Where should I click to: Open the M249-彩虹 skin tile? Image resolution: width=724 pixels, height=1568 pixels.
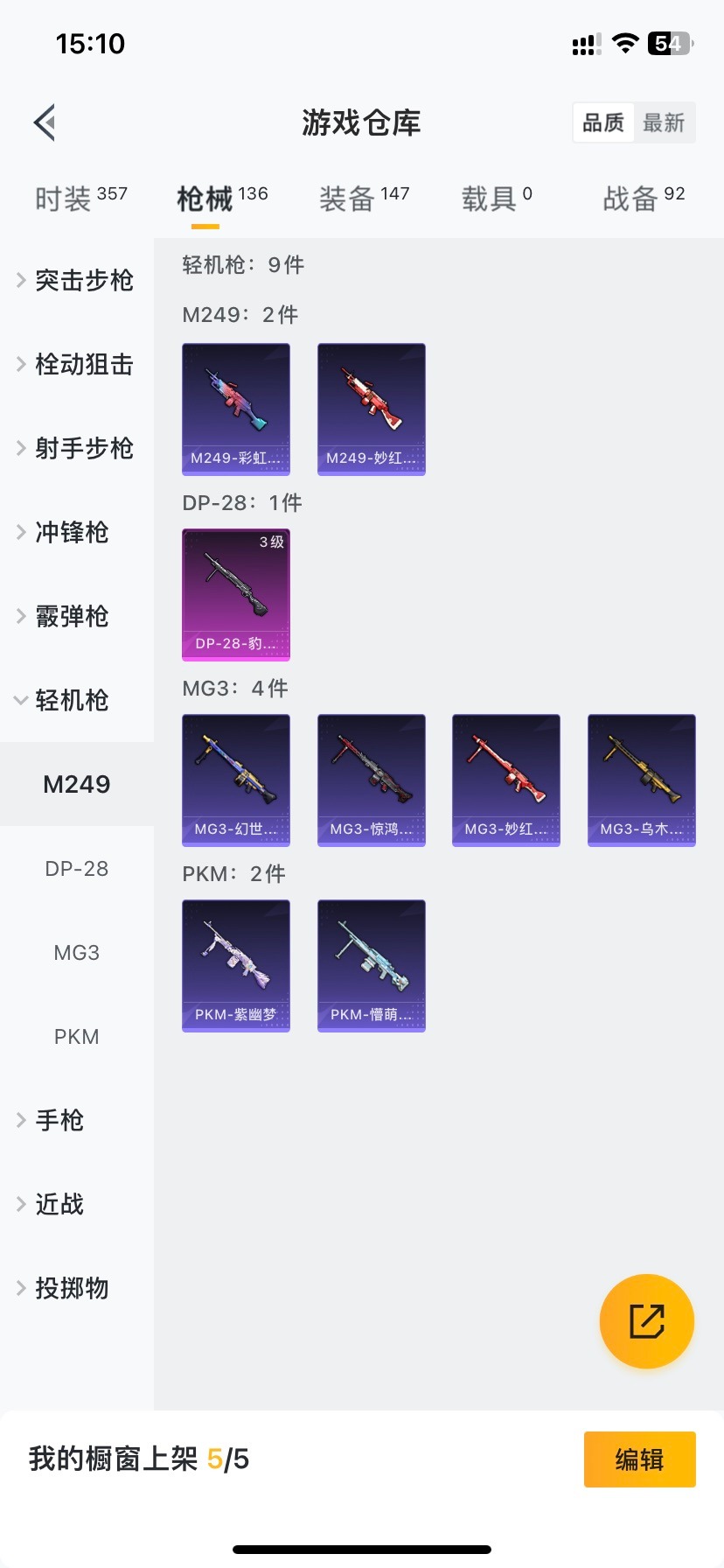(236, 409)
